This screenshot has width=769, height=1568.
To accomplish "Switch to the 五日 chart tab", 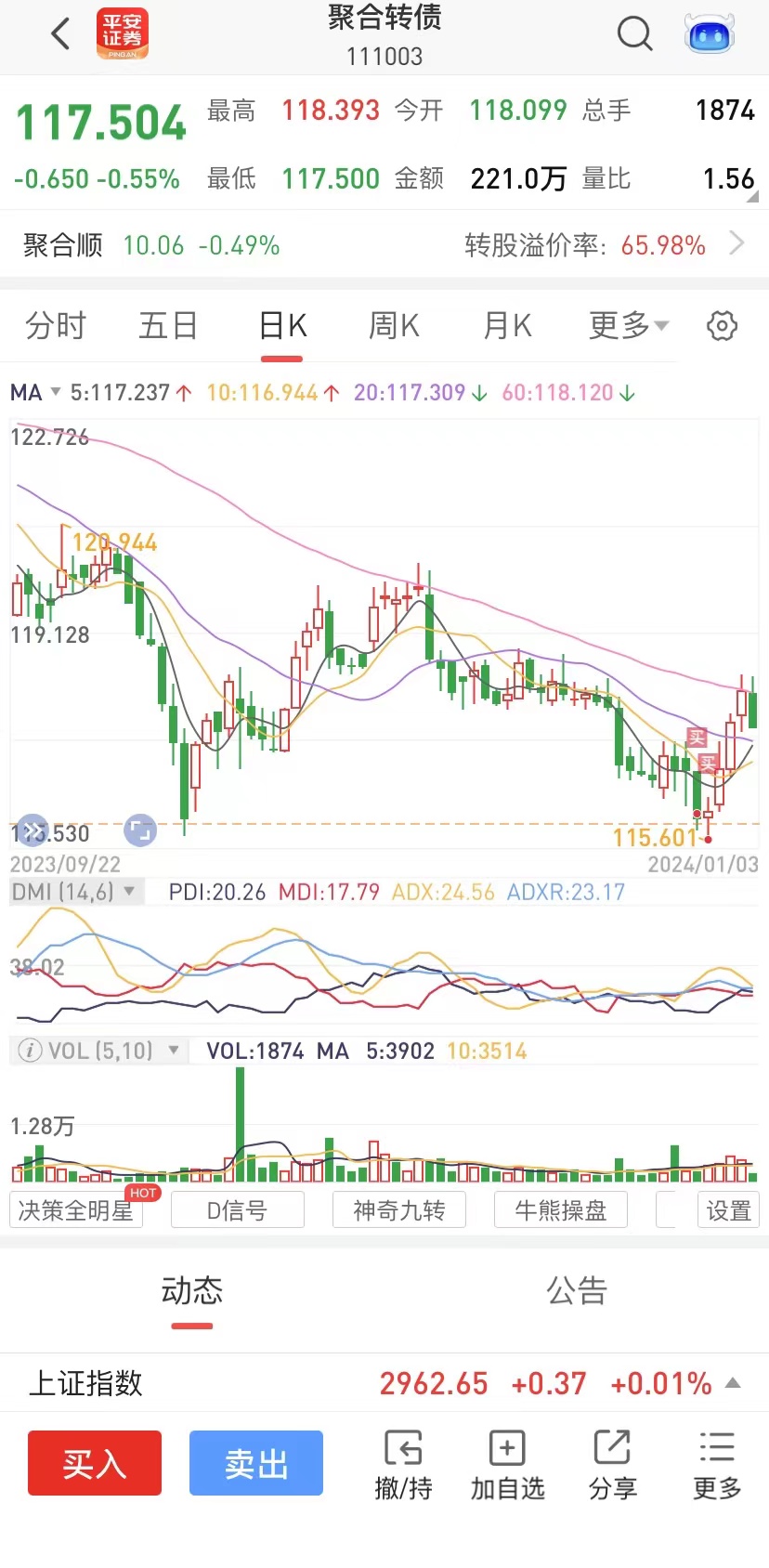I will 168,326.
